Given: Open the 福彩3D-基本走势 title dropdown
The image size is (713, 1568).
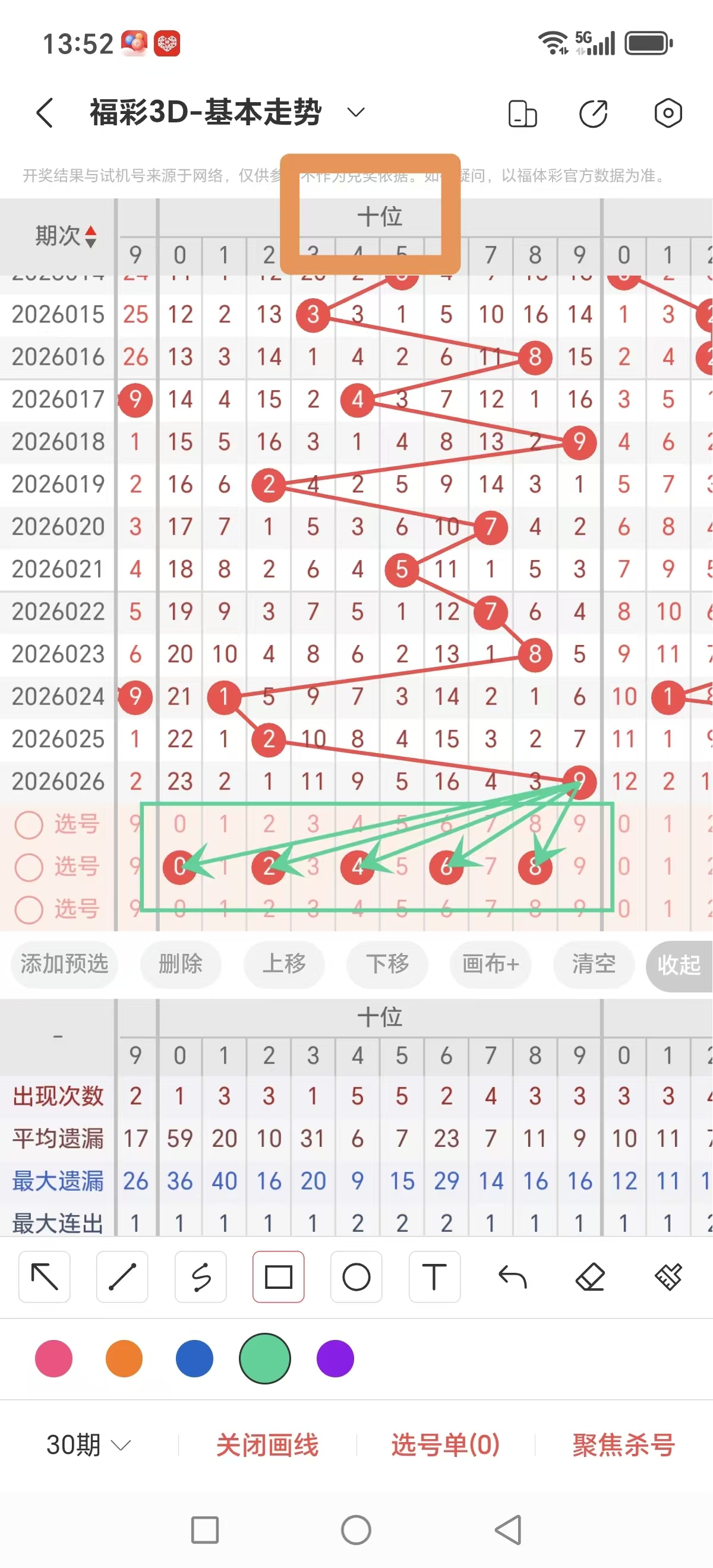Looking at the screenshot, I should pyautogui.click(x=355, y=113).
